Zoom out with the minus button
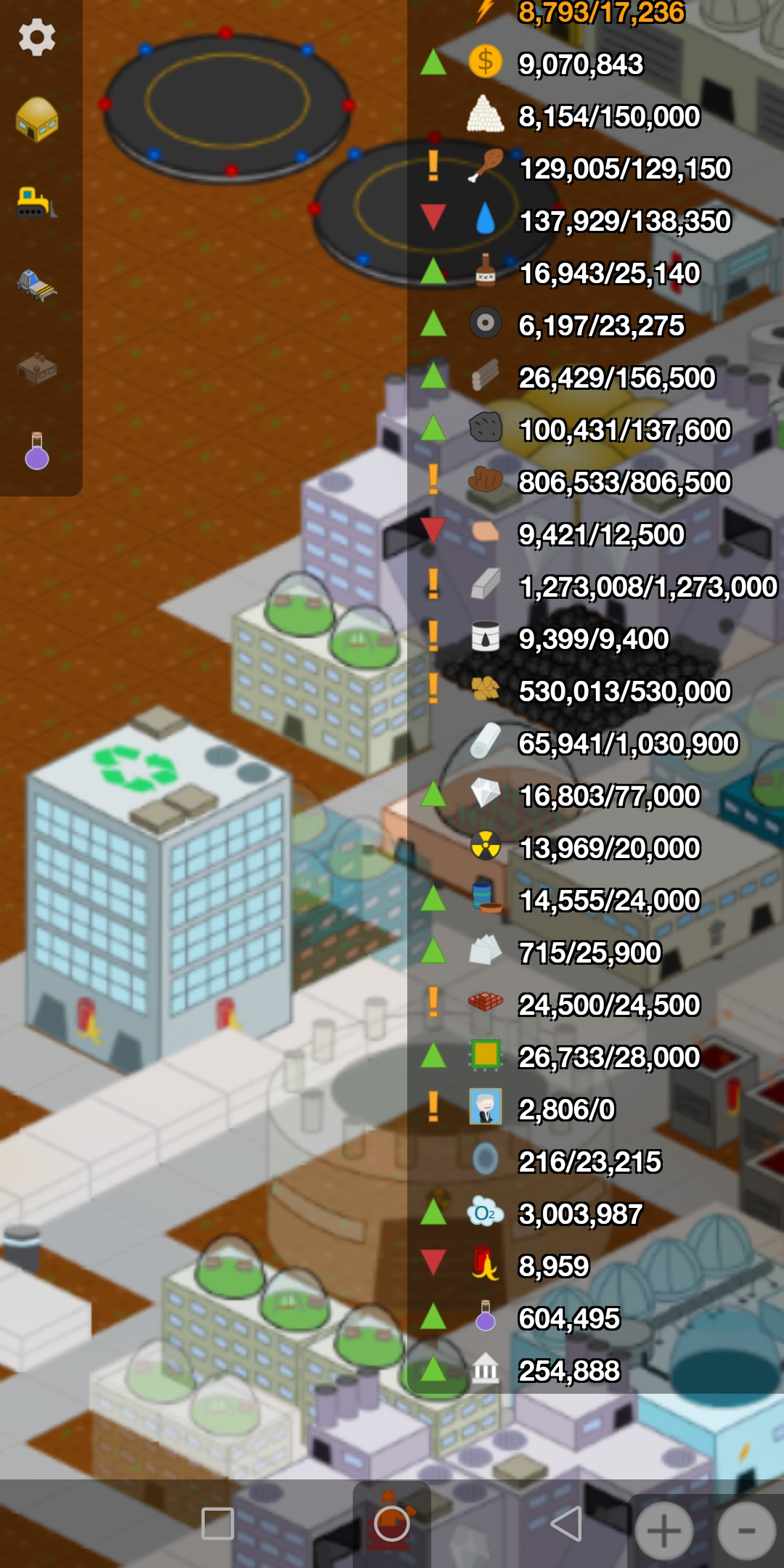784x1568 pixels. pos(746,1530)
